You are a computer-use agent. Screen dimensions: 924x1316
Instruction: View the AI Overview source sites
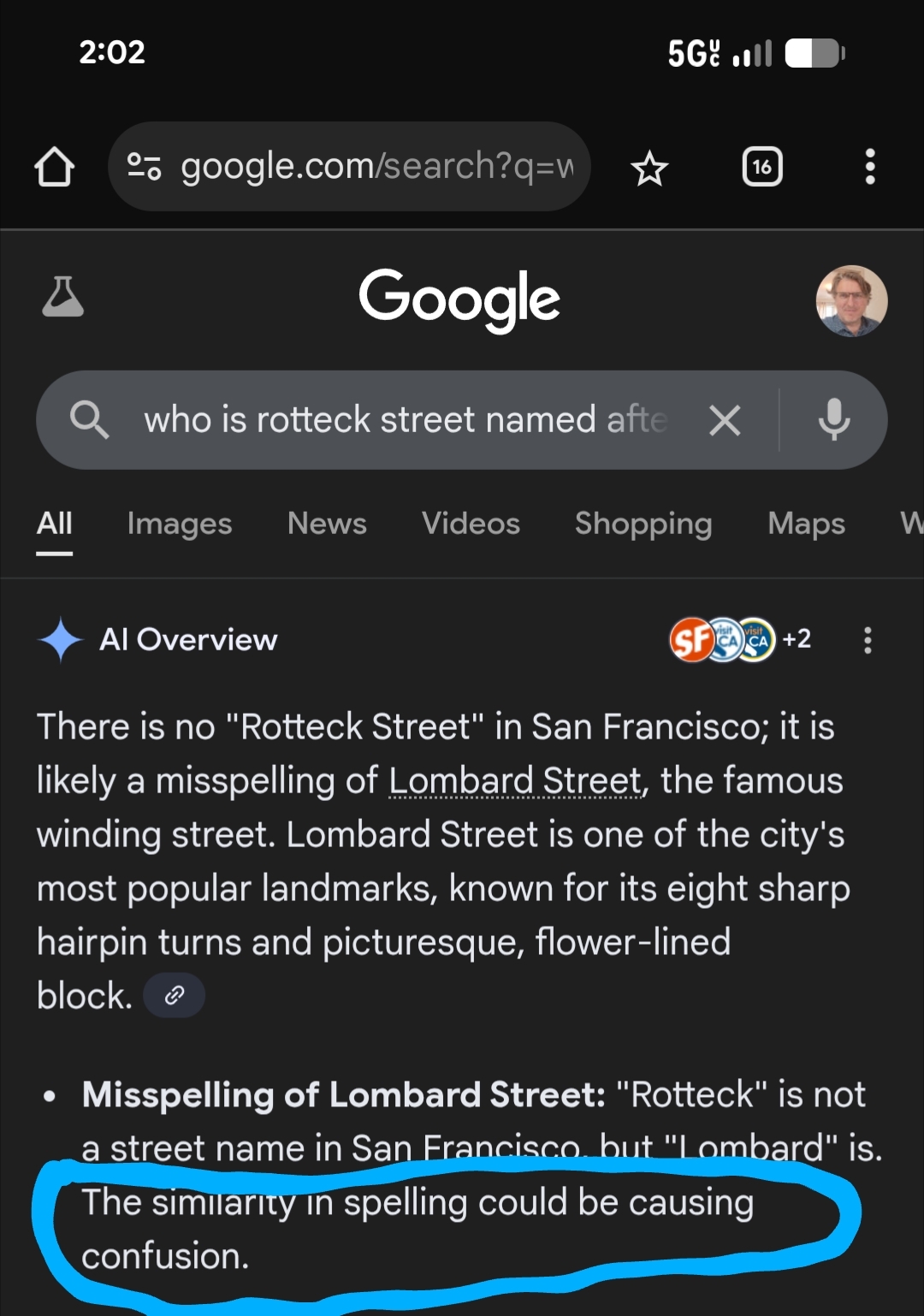tap(739, 639)
